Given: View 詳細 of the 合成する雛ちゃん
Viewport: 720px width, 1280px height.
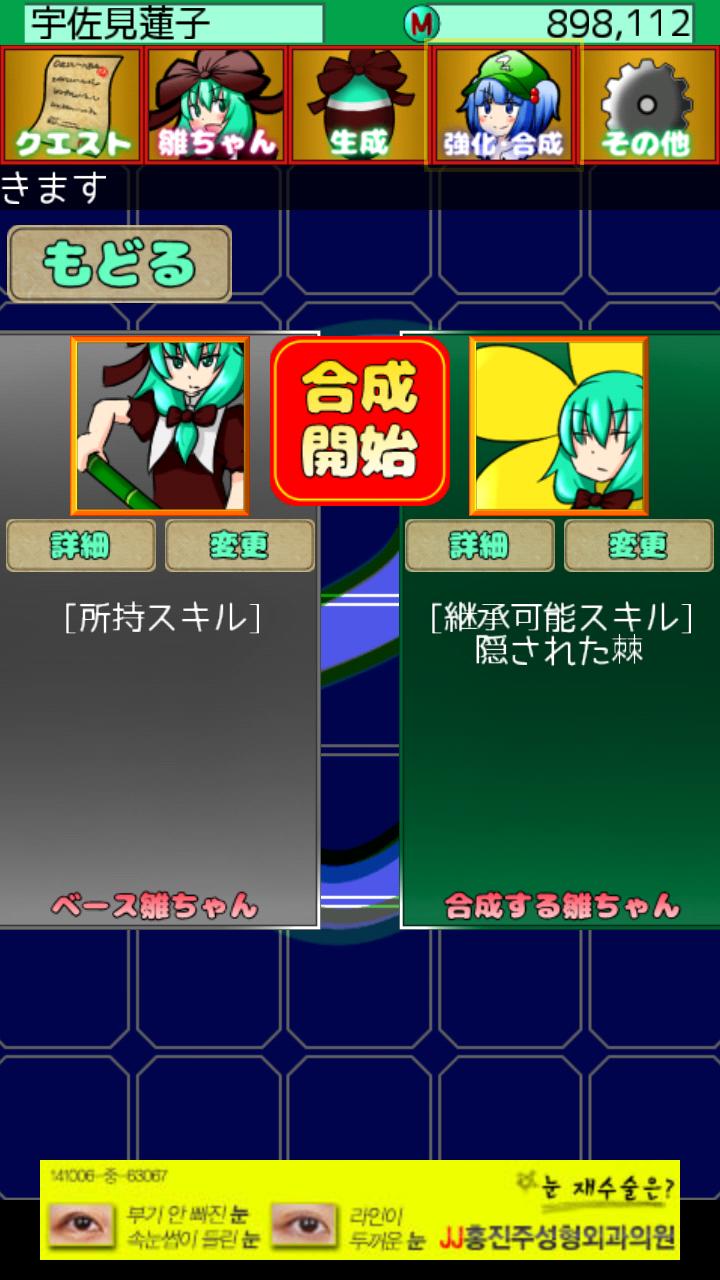Looking at the screenshot, I should [x=480, y=545].
